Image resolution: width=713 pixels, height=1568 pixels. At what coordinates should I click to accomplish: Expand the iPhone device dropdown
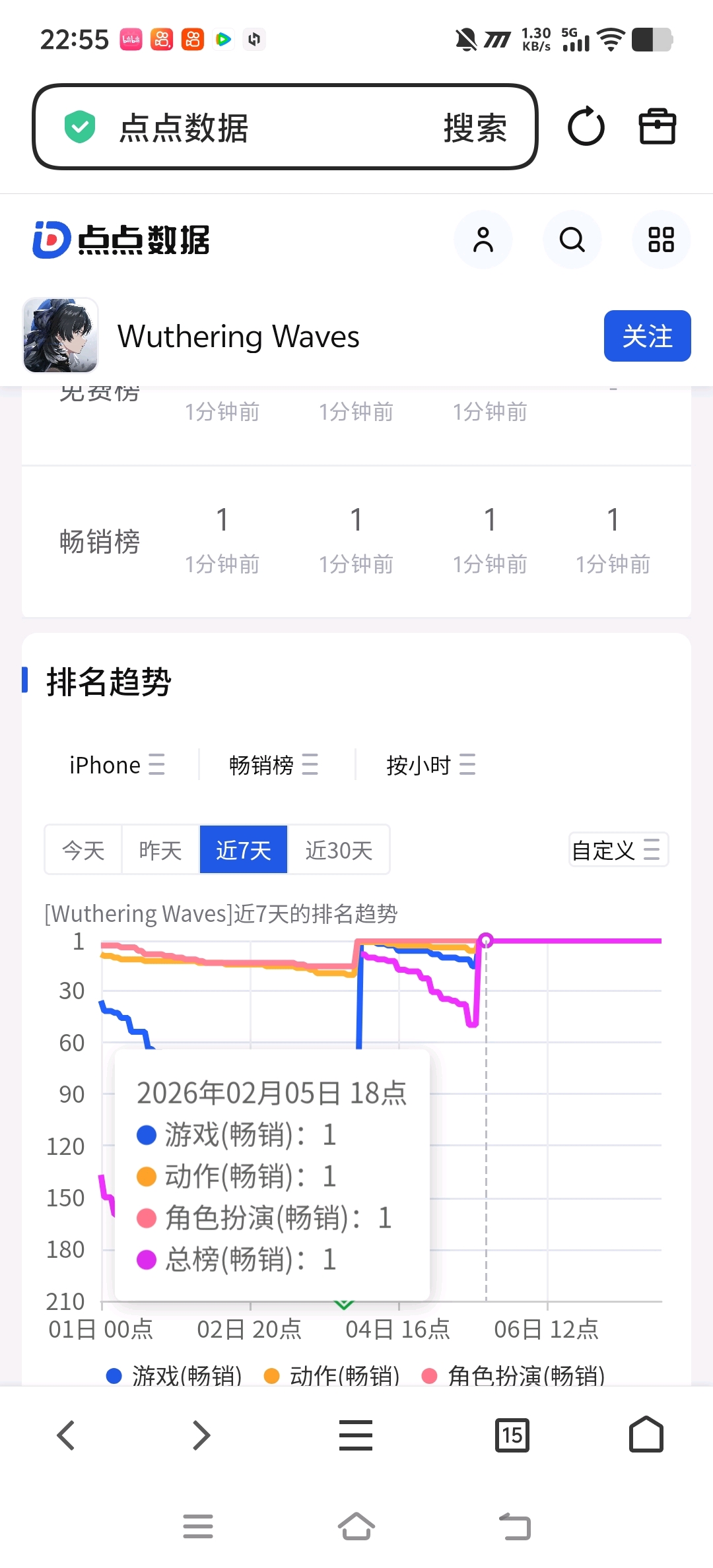click(118, 765)
